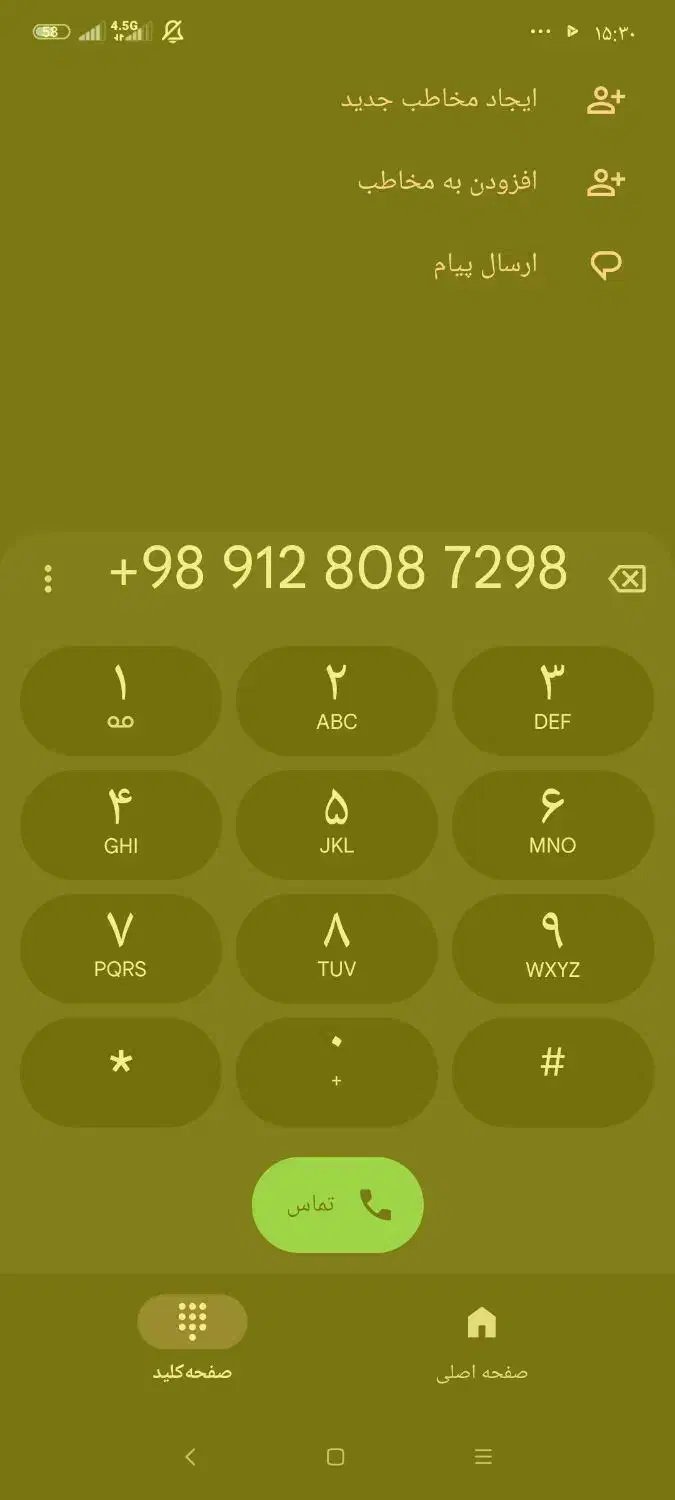Select 'افزودن به مخاطب' add to contact
Screen dimensions: 675x1500
click(490, 181)
